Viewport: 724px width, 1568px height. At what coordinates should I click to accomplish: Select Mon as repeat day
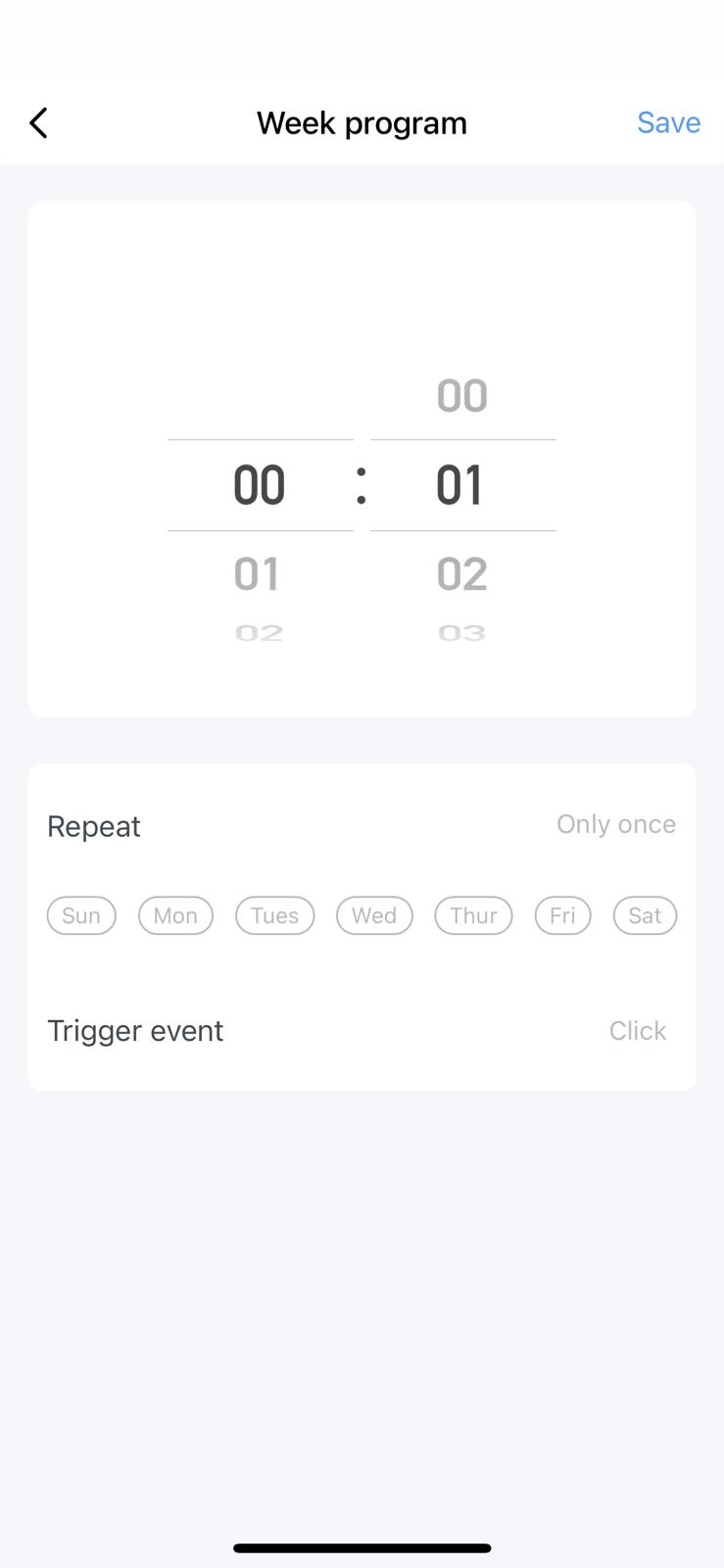point(175,915)
